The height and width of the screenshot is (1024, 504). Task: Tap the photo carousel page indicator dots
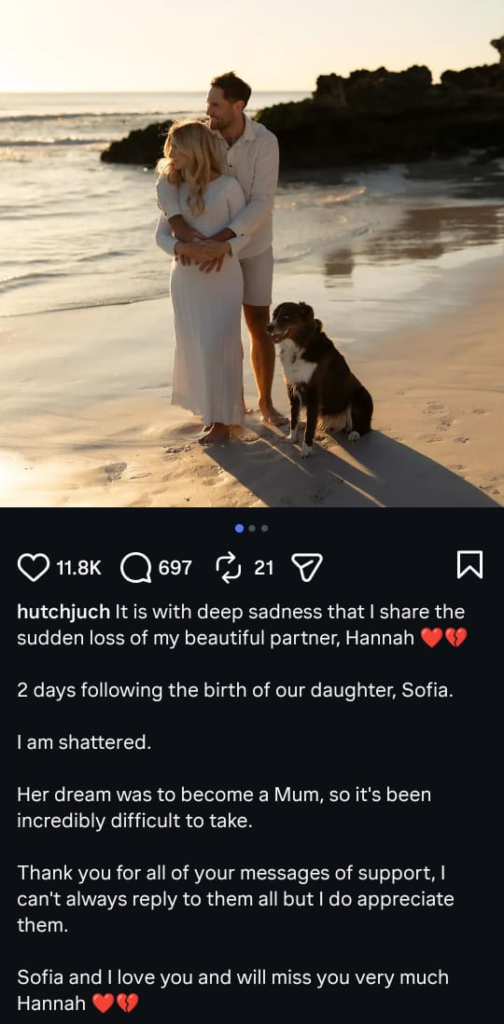tap(251, 528)
